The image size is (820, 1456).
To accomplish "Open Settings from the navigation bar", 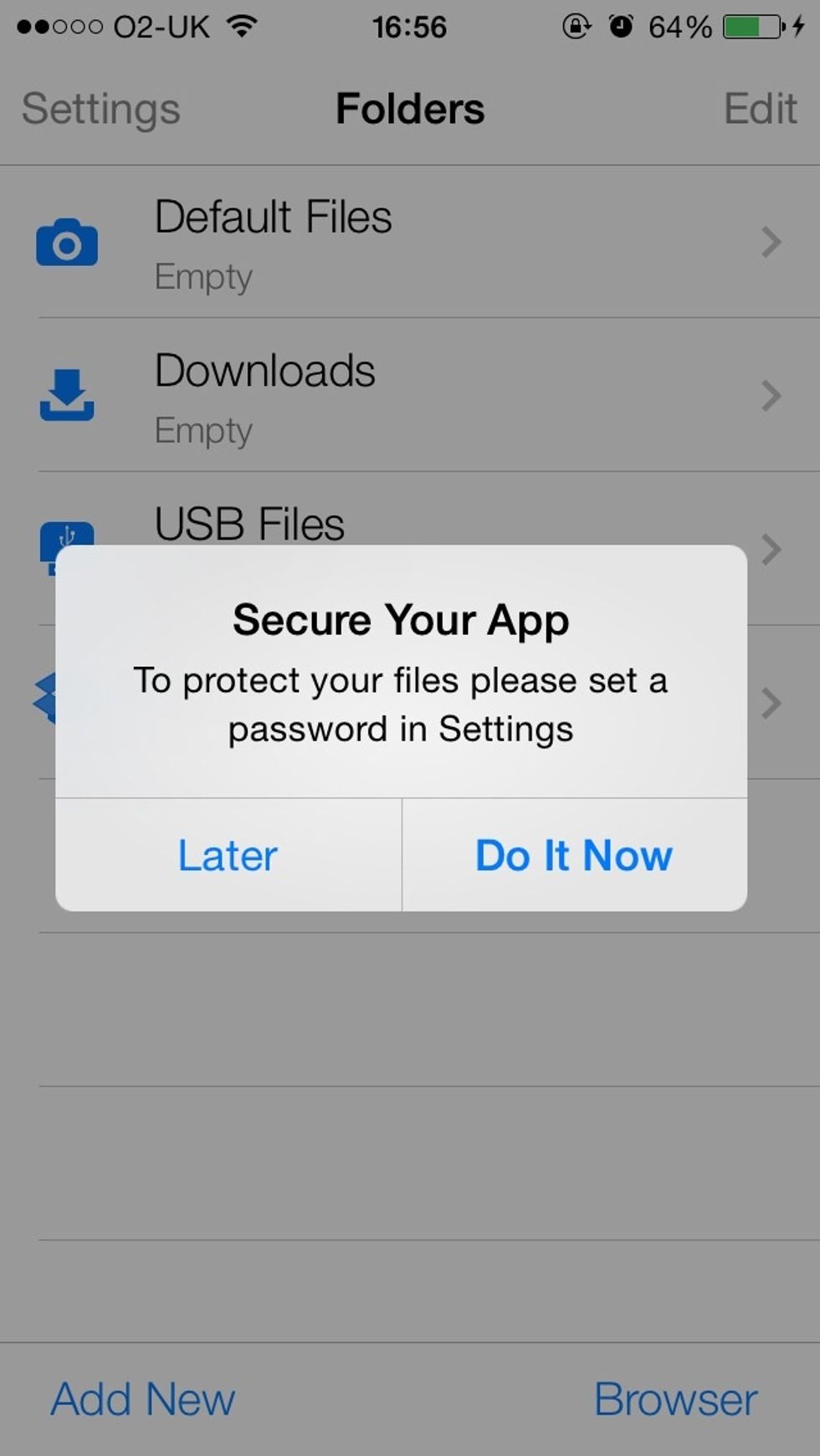I will click(101, 109).
